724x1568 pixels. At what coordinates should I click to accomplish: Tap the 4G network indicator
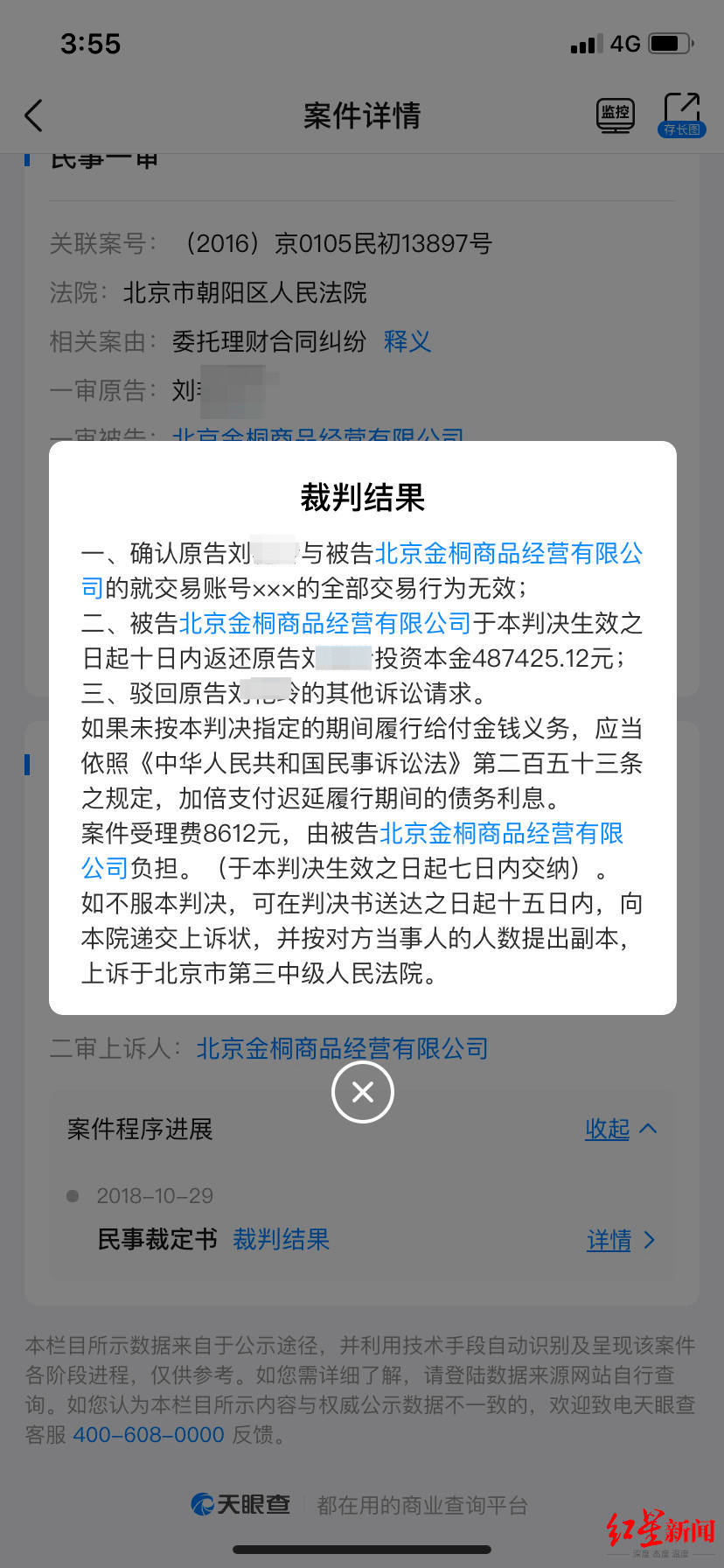pyautogui.click(x=623, y=42)
